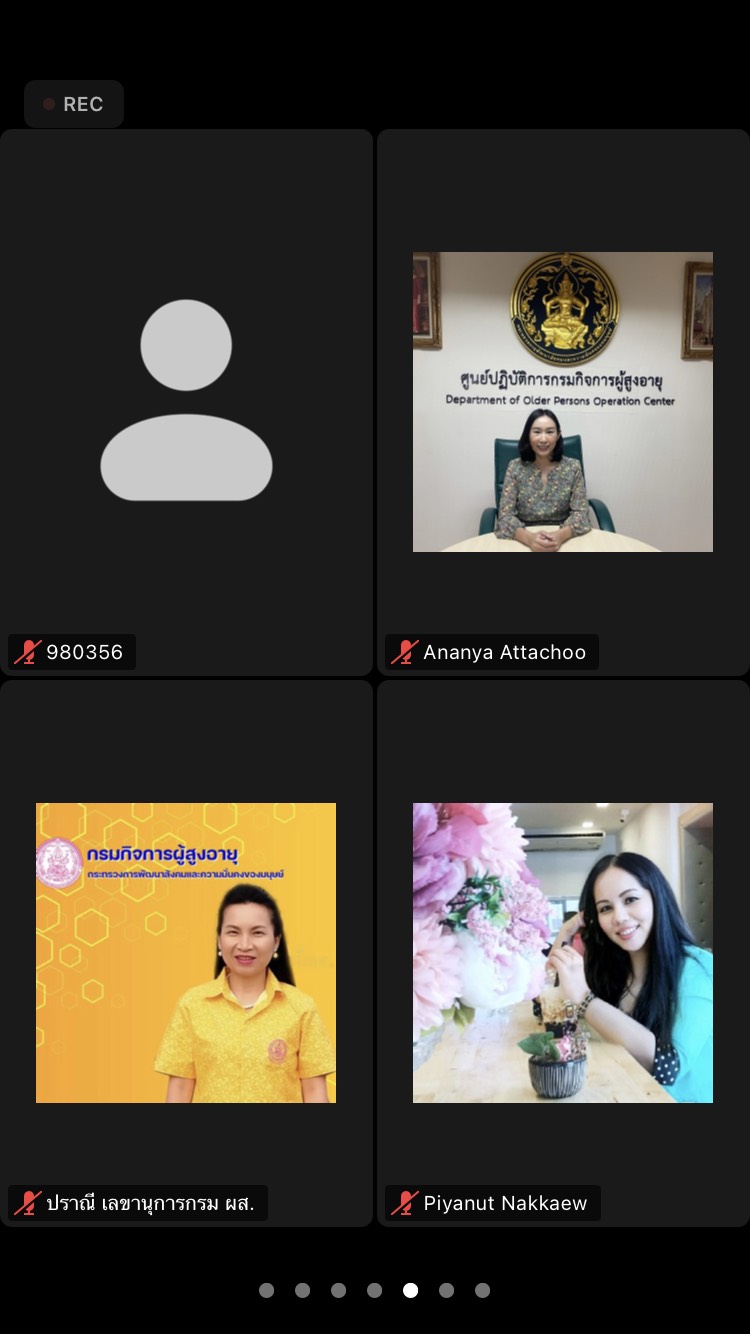Select Ananya Attachoo's video tile
The width and height of the screenshot is (750, 1334).
[x=563, y=402]
